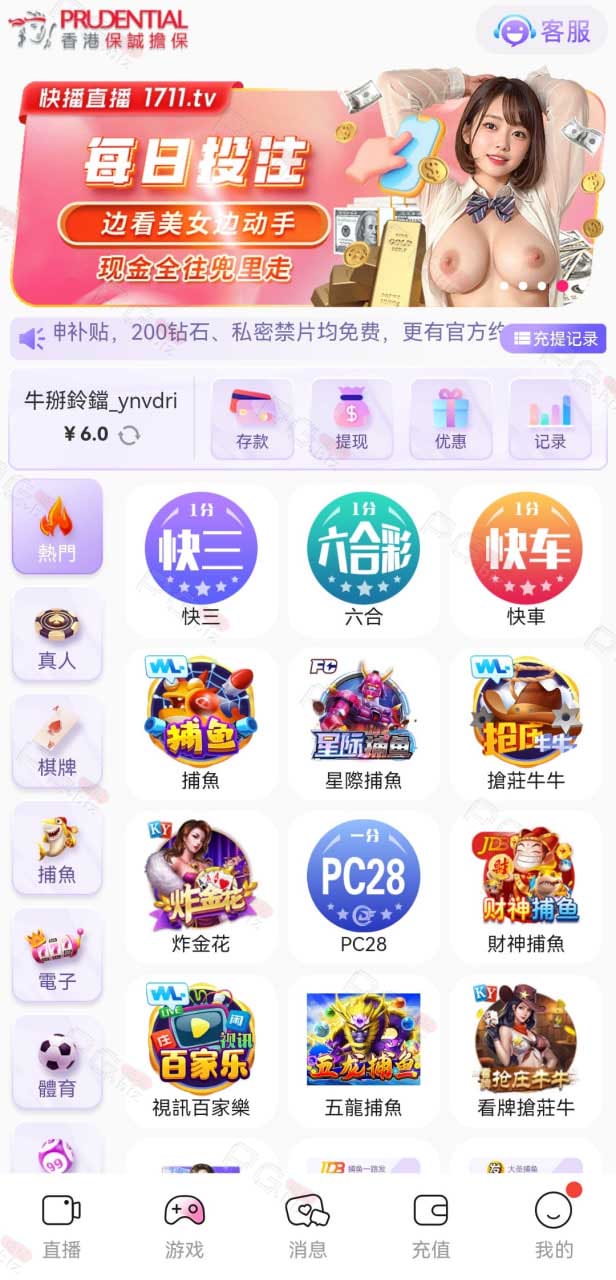616x1280 pixels.
Task: Go to the 直播 tab
Action: (61, 1225)
